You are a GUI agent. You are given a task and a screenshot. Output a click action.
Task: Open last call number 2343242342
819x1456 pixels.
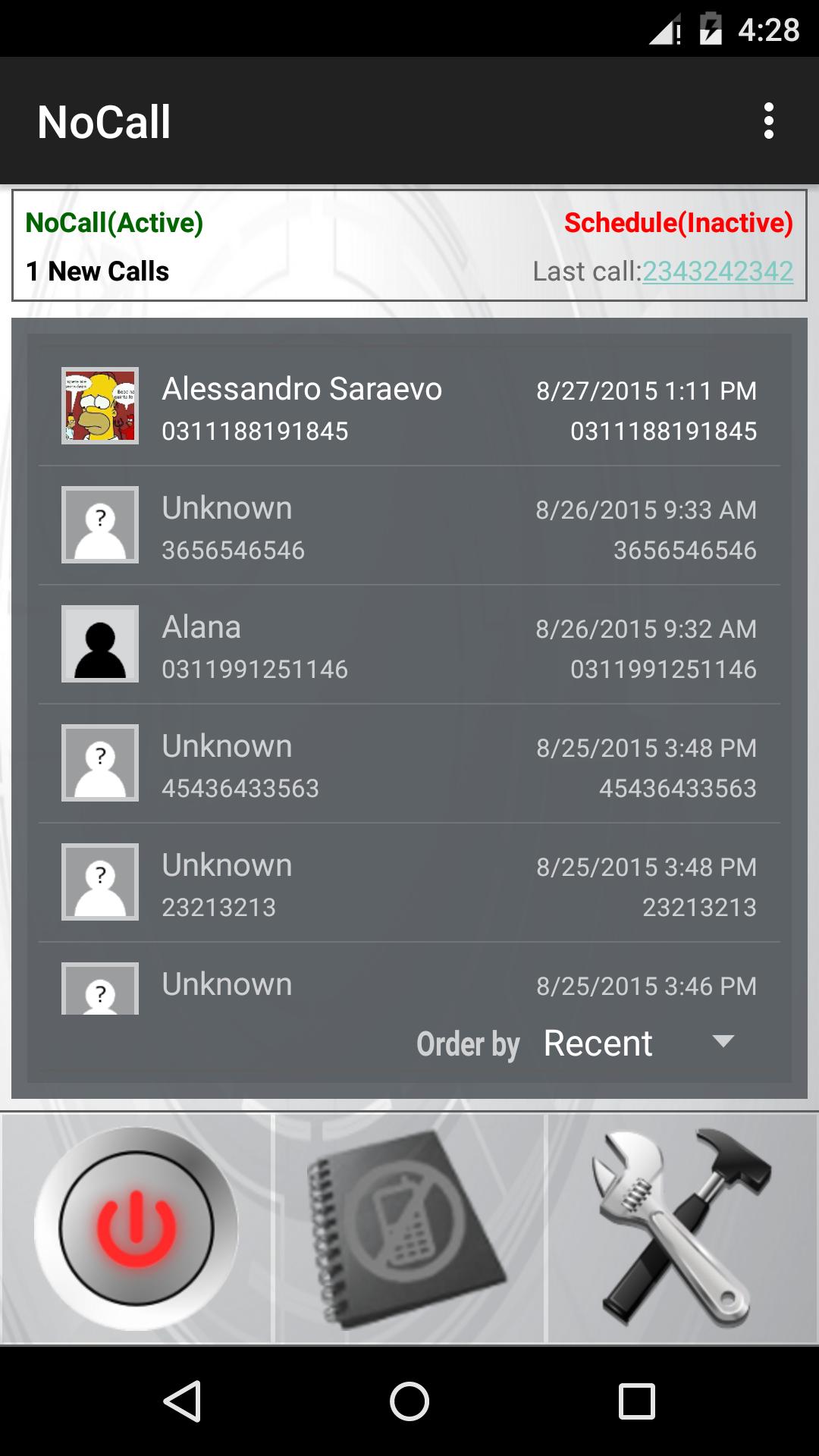(x=719, y=270)
